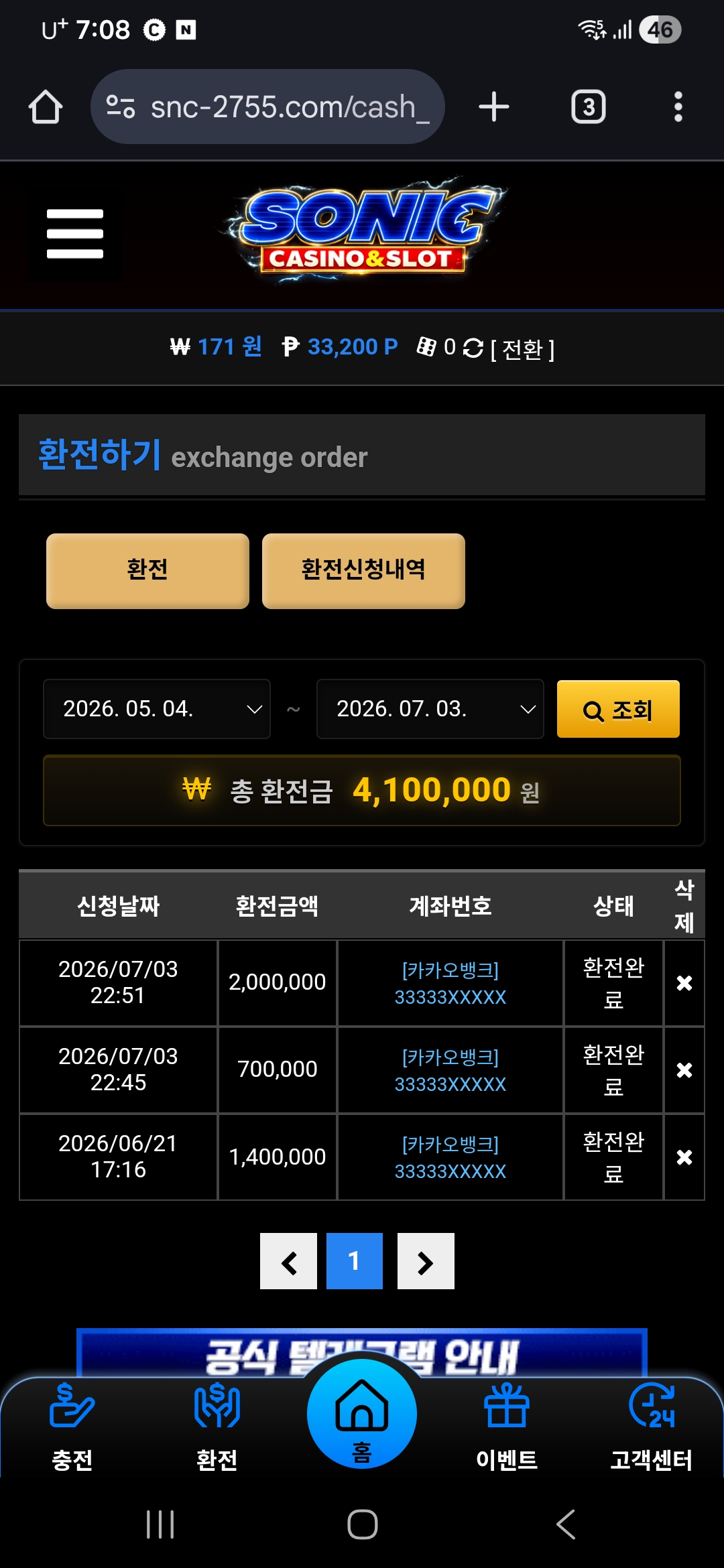This screenshot has width=724, height=1568.
Task: Switch to the 환전 tab button
Action: point(147,571)
